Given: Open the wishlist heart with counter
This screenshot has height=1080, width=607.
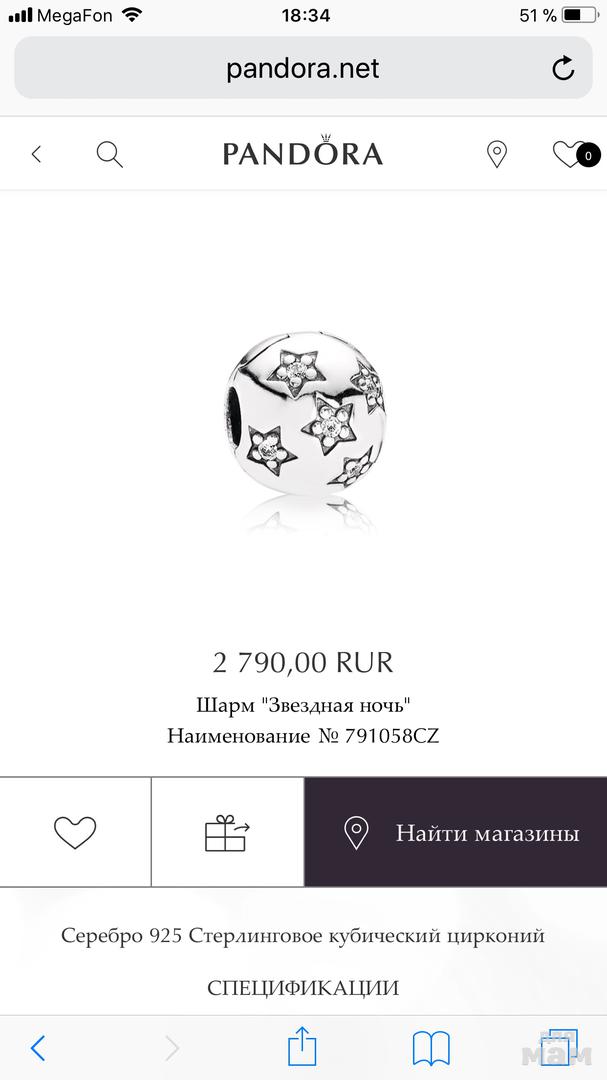Looking at the screenshot, I should point(571,154).
